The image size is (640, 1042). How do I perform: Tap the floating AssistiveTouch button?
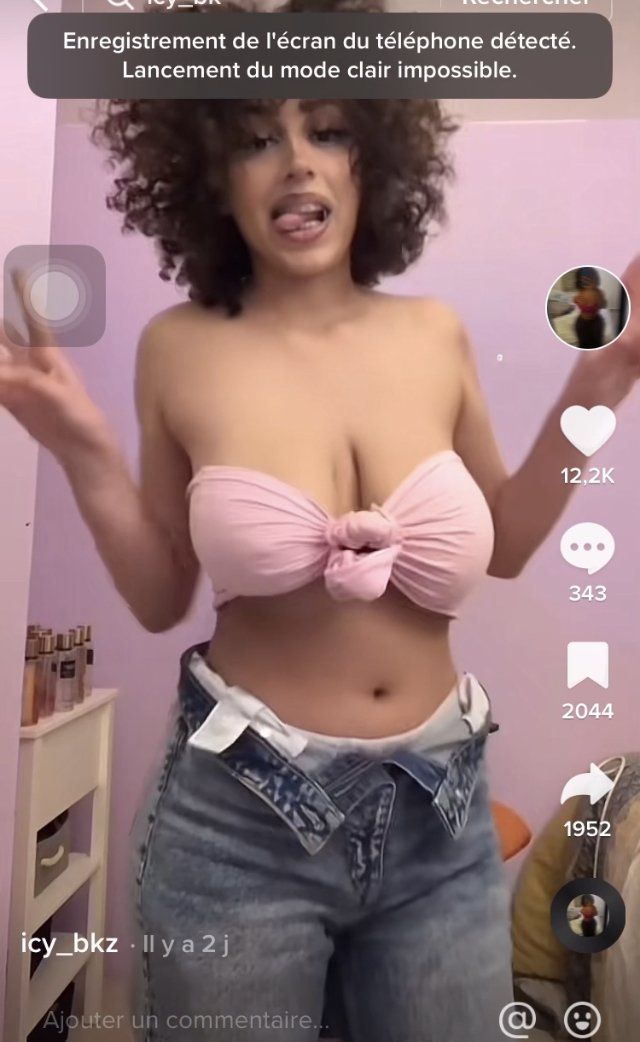pyautogui.click(x=55, y=296)
